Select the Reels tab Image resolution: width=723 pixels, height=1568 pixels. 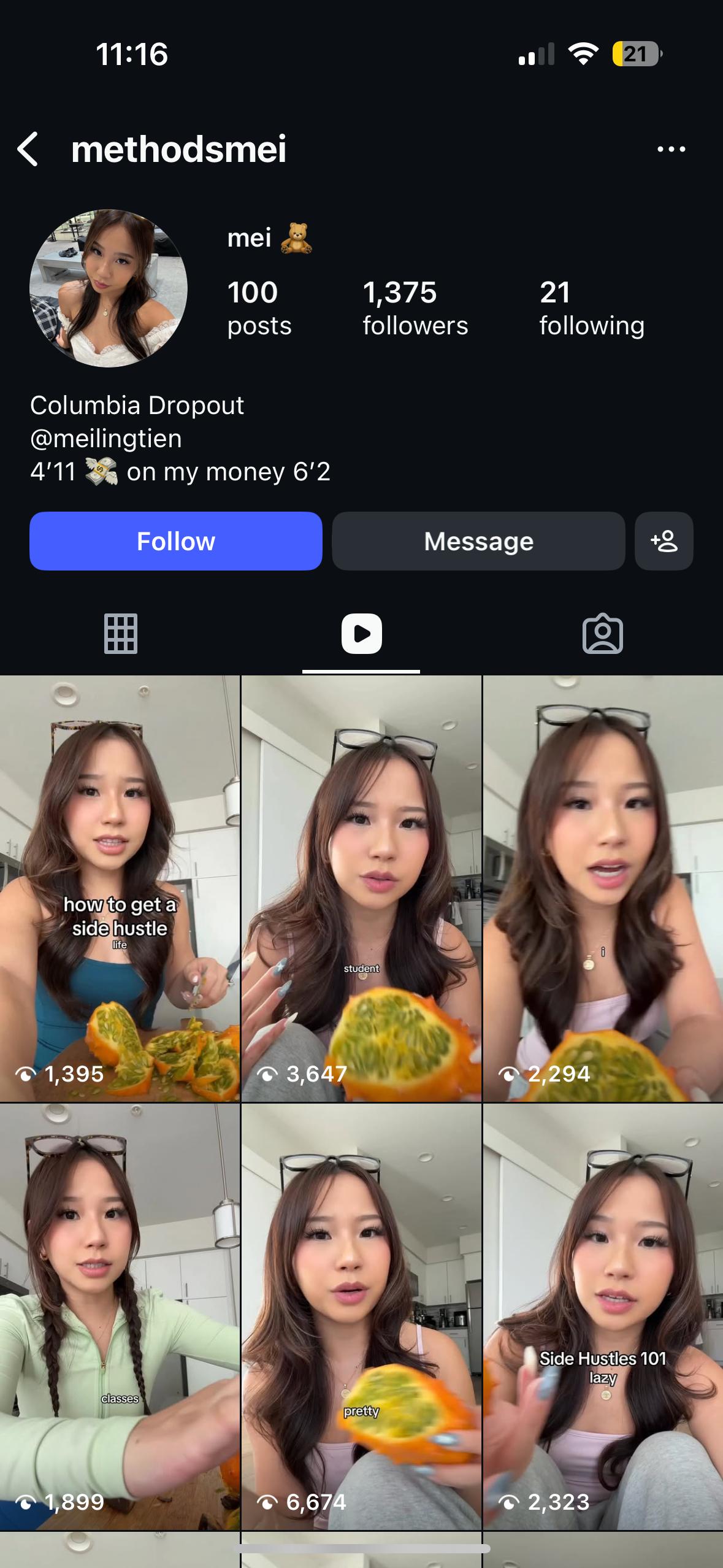pyautogui.click(x=361, y=633)
